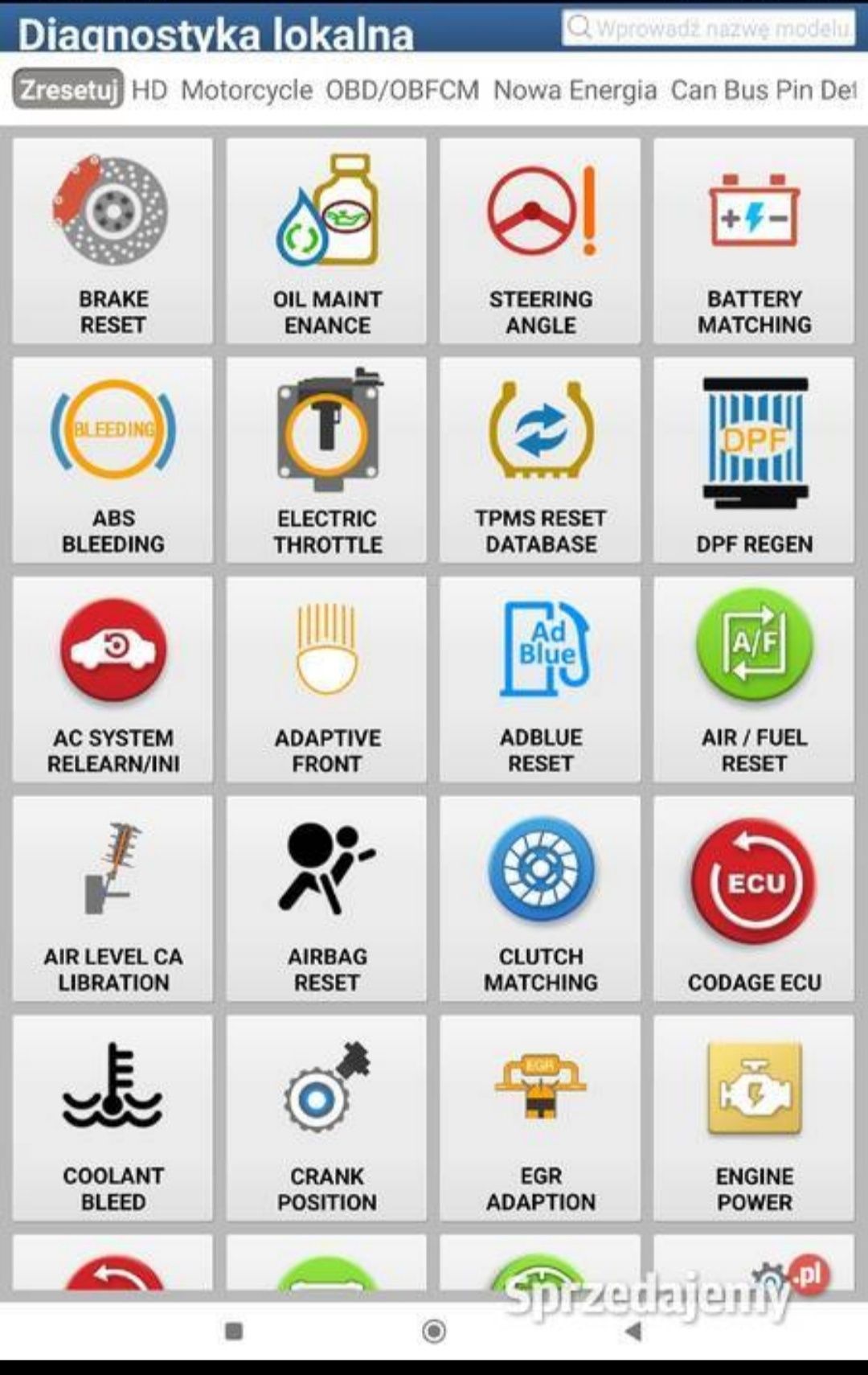Open EGR Adaption function
This screenshot has height=1375, width=868.
[x=540, y=1118]
